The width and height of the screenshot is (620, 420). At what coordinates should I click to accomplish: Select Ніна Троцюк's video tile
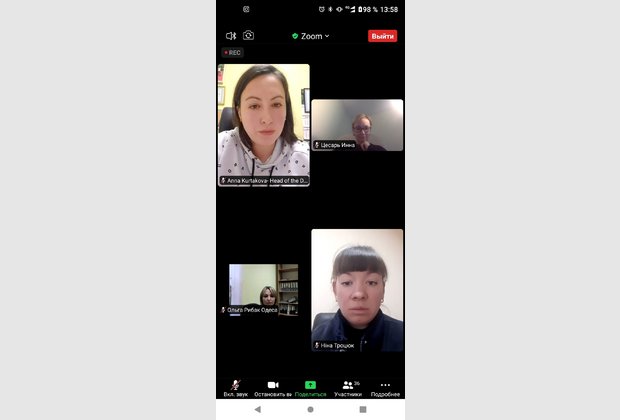tap(357, 288)
